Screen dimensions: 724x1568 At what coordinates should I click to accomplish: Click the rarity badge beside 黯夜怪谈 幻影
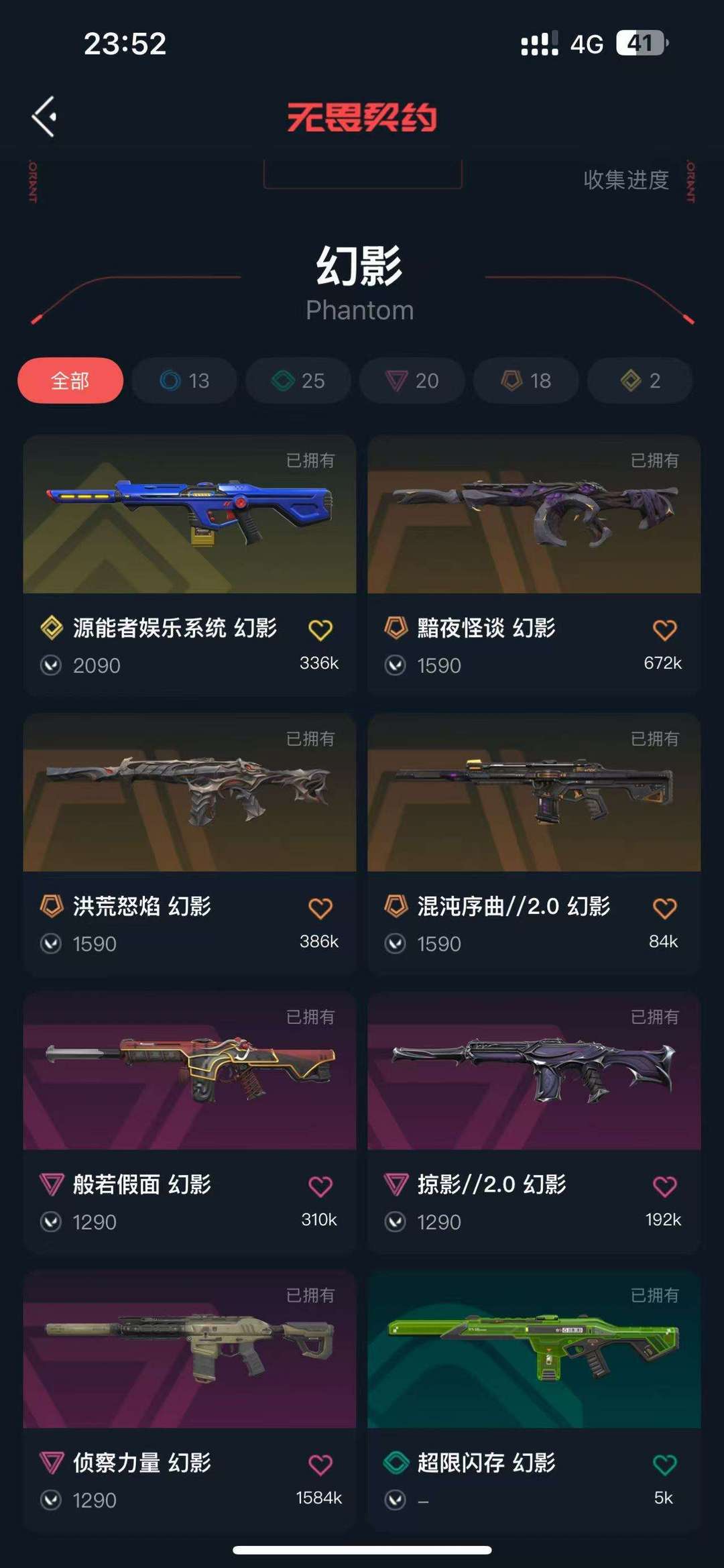[396, 627]
